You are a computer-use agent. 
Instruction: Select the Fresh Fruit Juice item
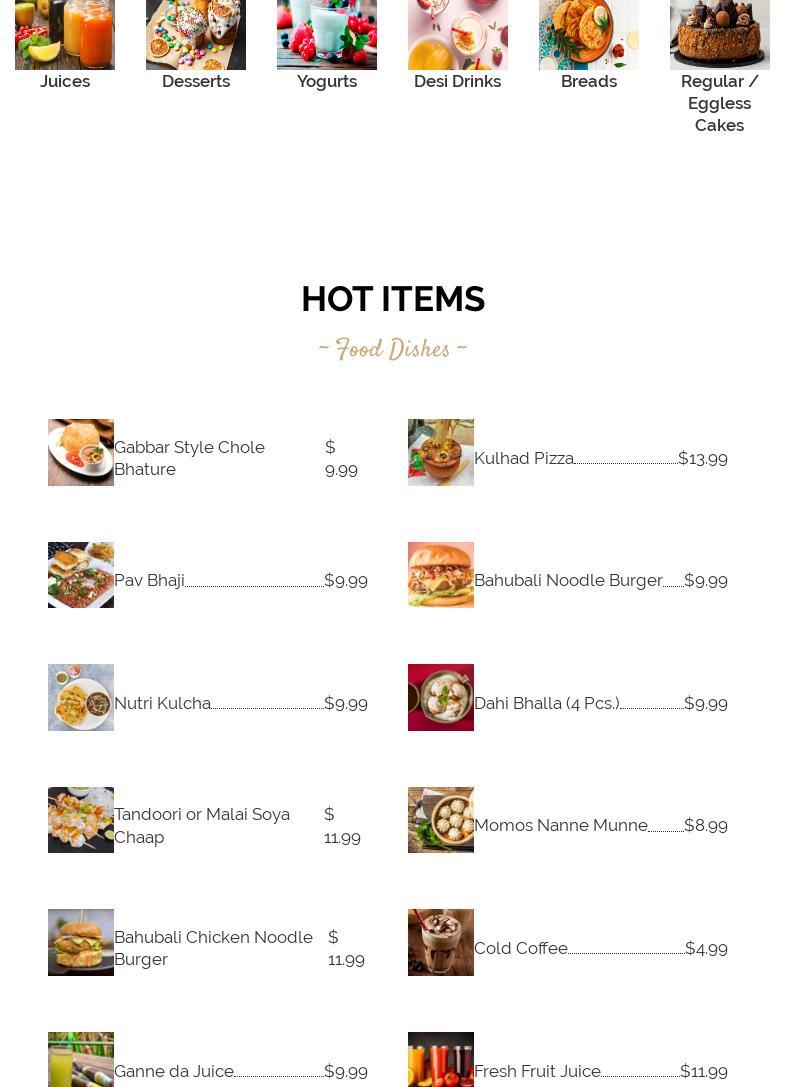(x=537, y=1071)
